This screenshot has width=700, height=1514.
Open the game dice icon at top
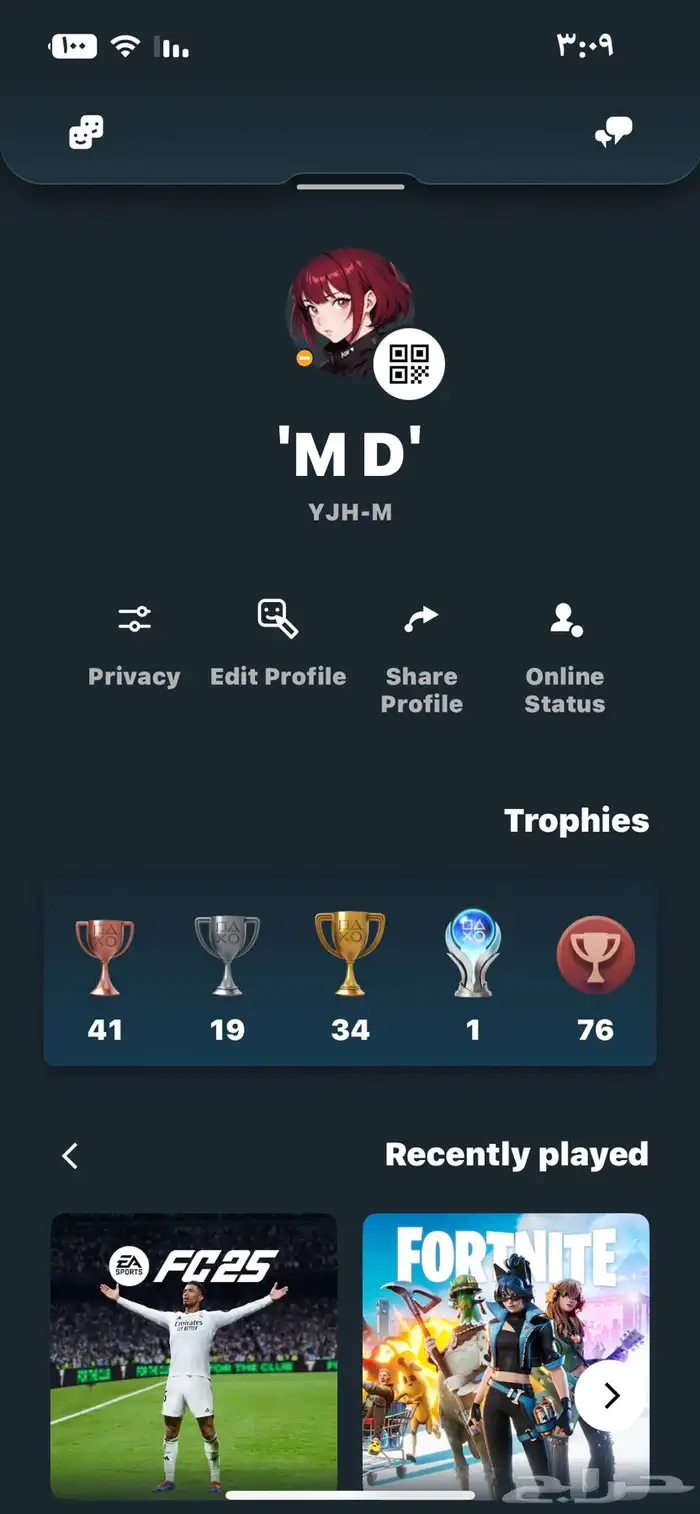(86, 132)
